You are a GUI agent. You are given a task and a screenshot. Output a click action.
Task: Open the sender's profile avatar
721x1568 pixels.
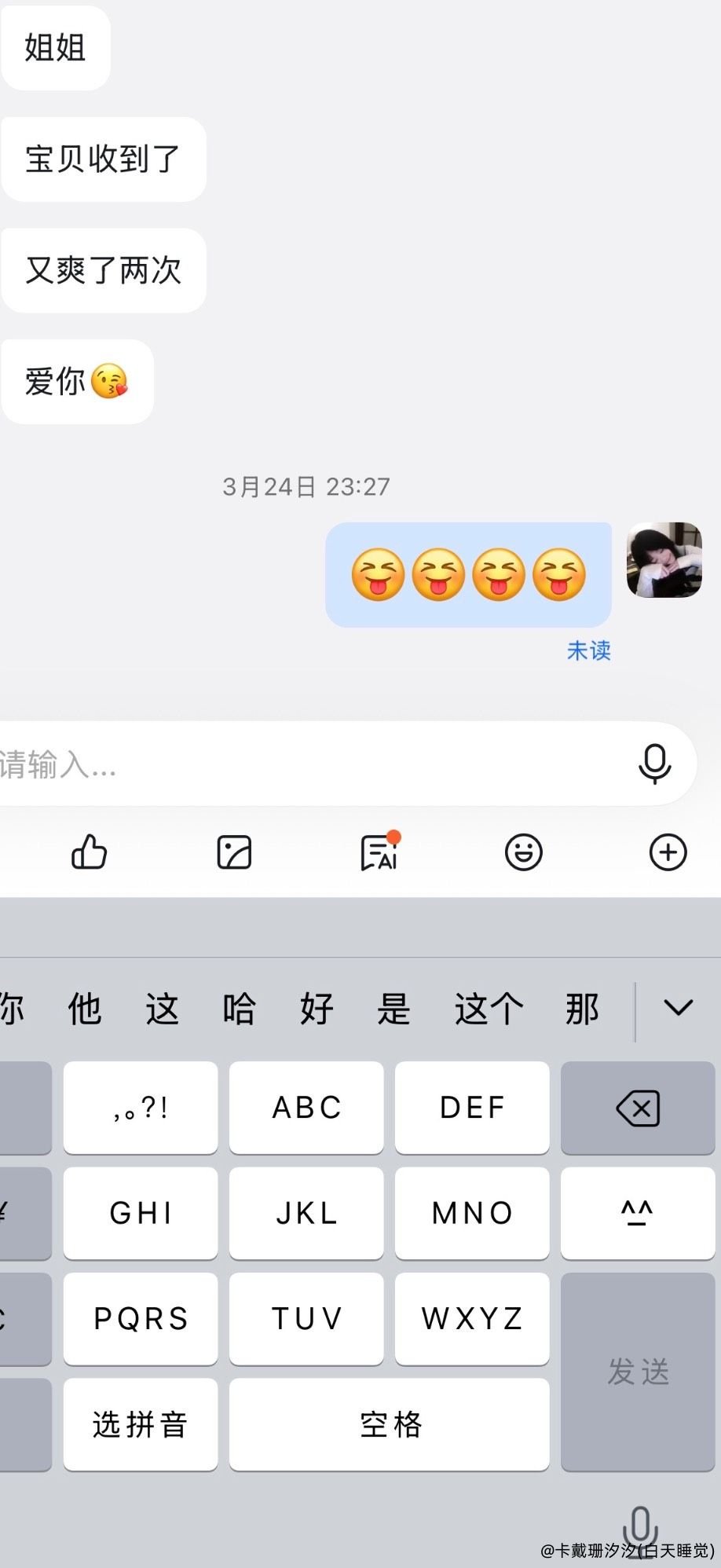pyautogui.click(x=664, y=560)
